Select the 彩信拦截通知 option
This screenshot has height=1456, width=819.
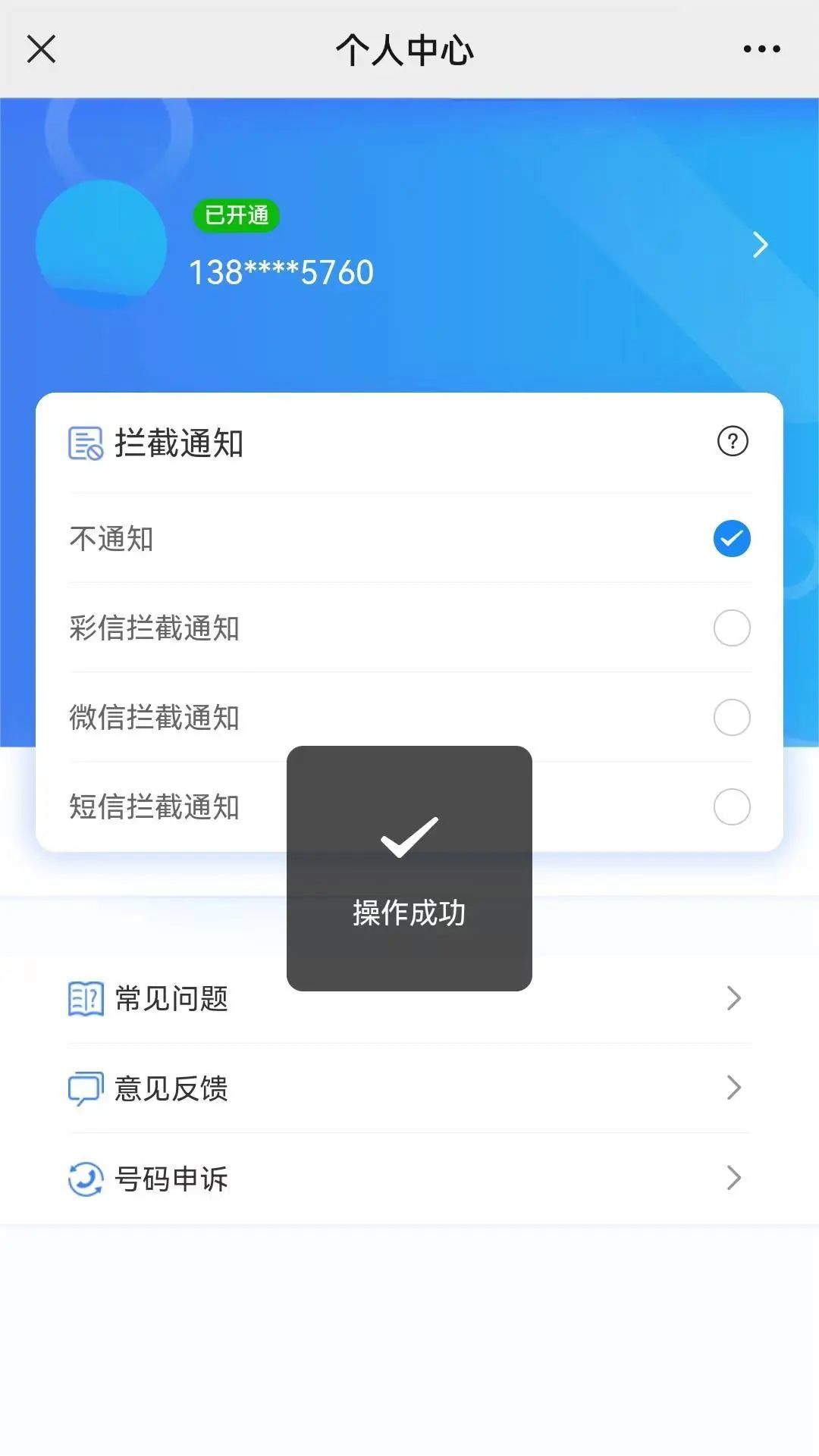pos(730,628)
